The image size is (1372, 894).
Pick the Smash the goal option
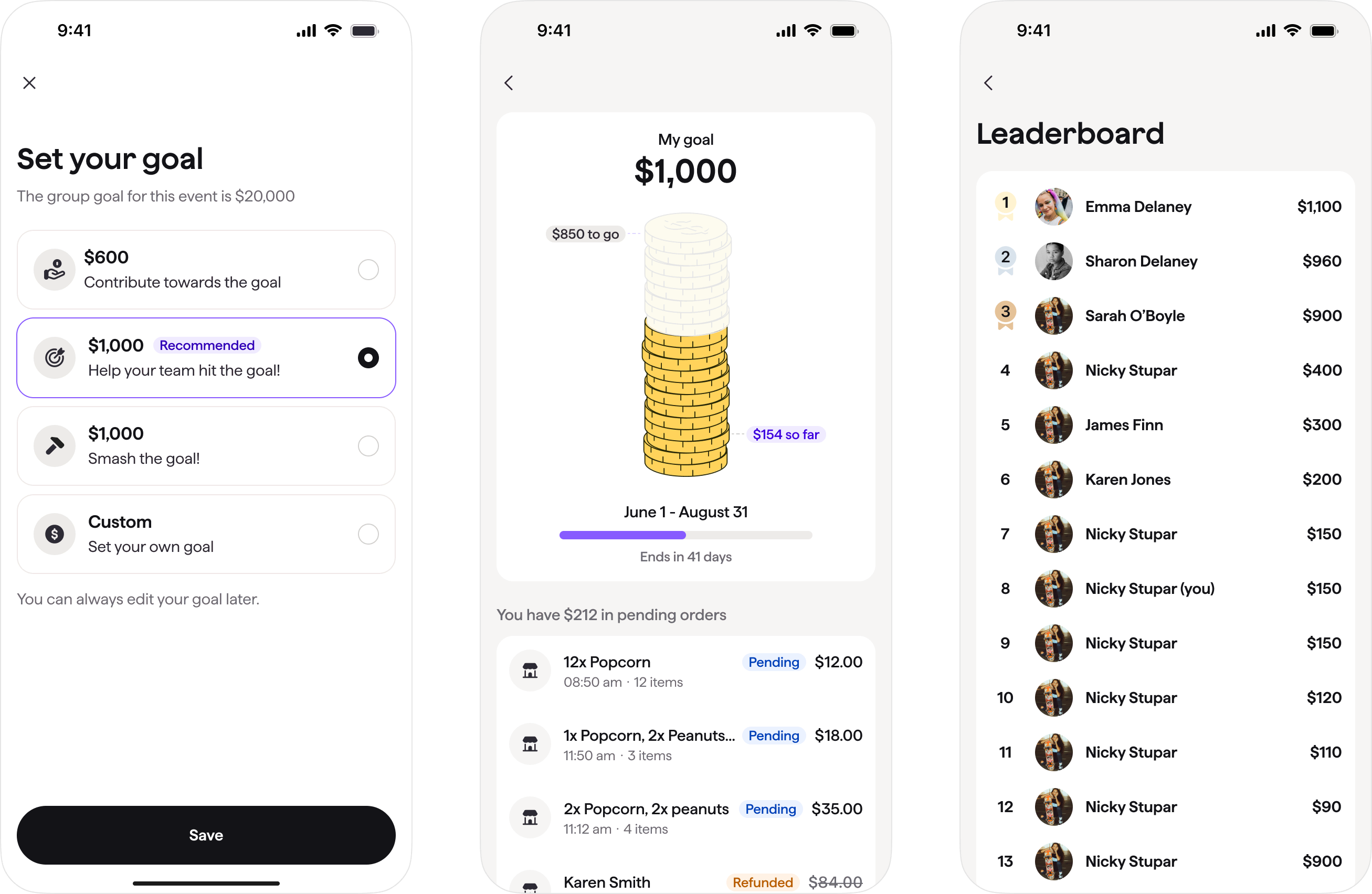206,446
